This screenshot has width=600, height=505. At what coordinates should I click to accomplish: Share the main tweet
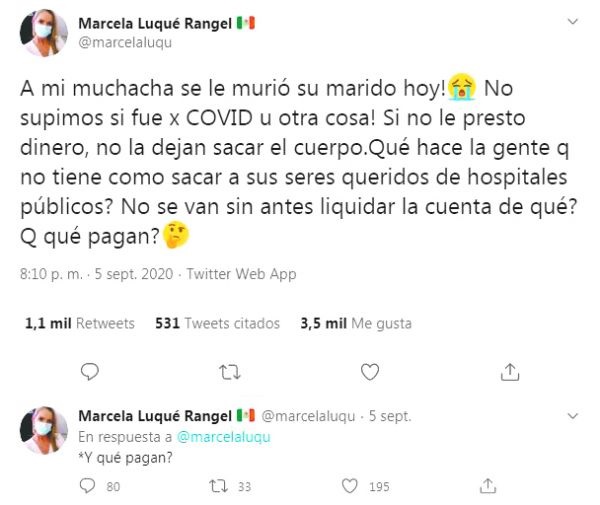[x=509, y=372]
